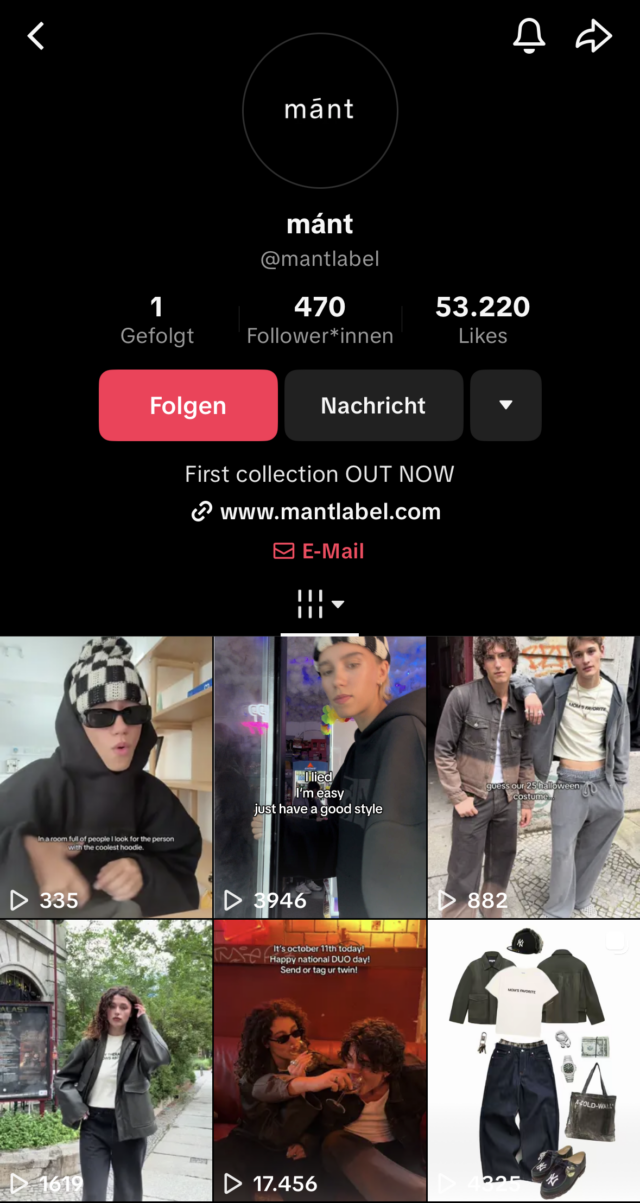640x1203 pixels.
Task: Open the Gefolgt list
Action: coord(157,320)
